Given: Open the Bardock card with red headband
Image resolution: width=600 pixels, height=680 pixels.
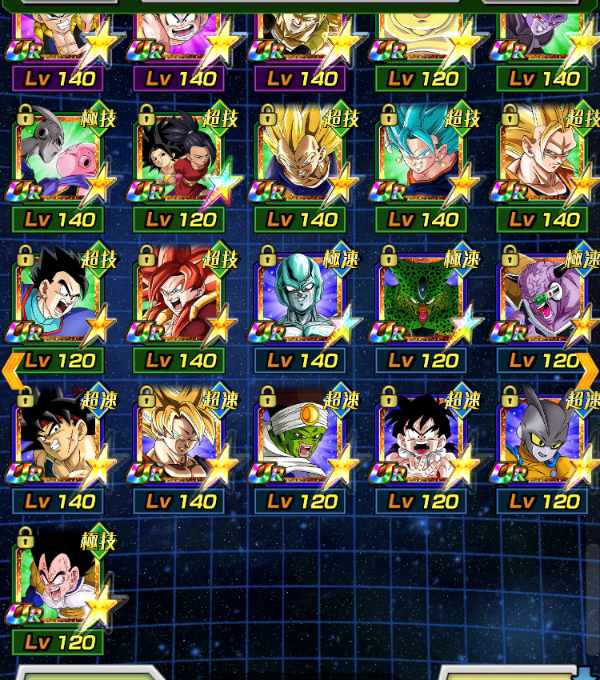Looking at the screenshot, I should pyautogui.click(x=58, y=442).
